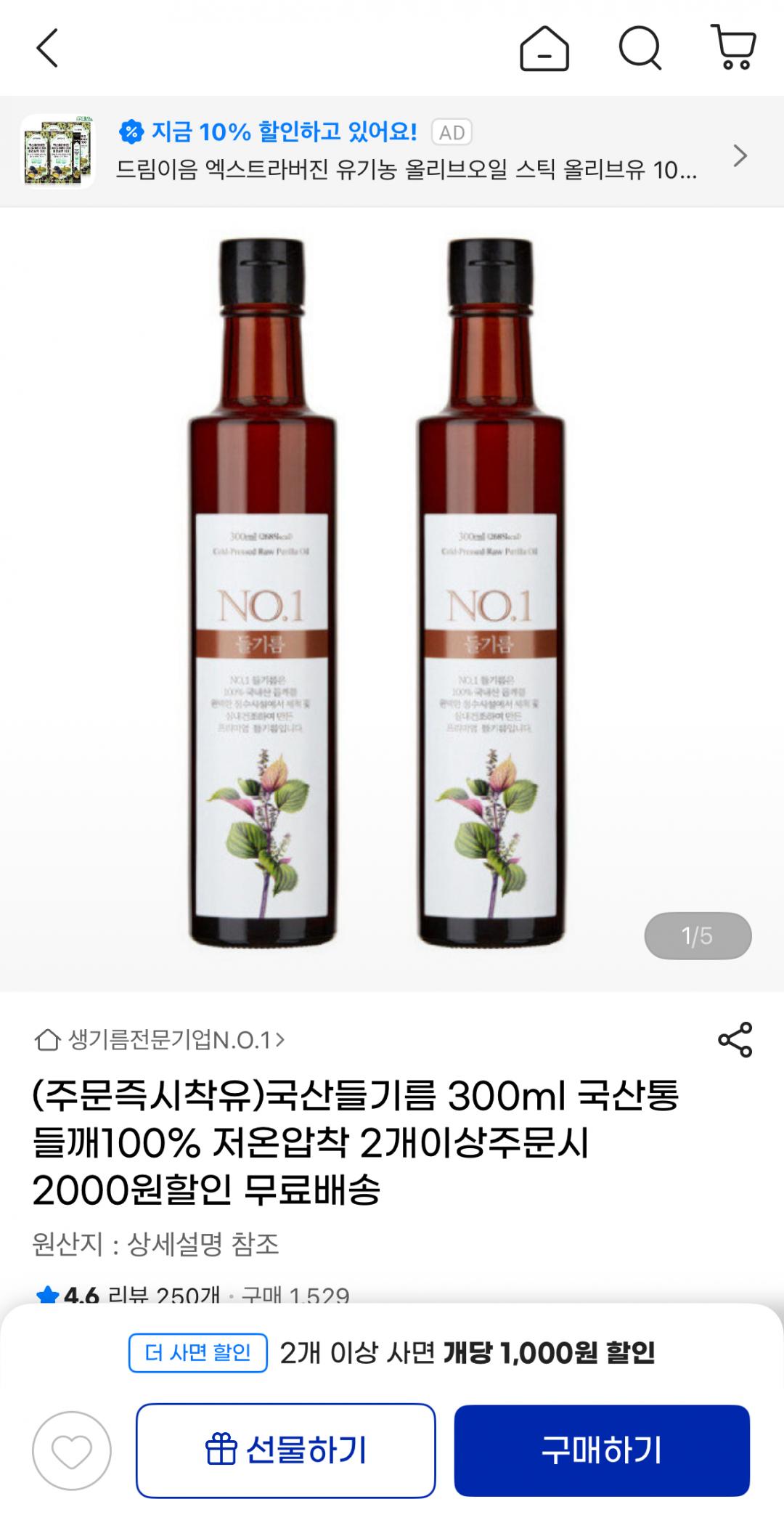This screenshot has height=1528, width=784.
Task: Tap 구매하기 to purchase
Action: click(602, 1450)
